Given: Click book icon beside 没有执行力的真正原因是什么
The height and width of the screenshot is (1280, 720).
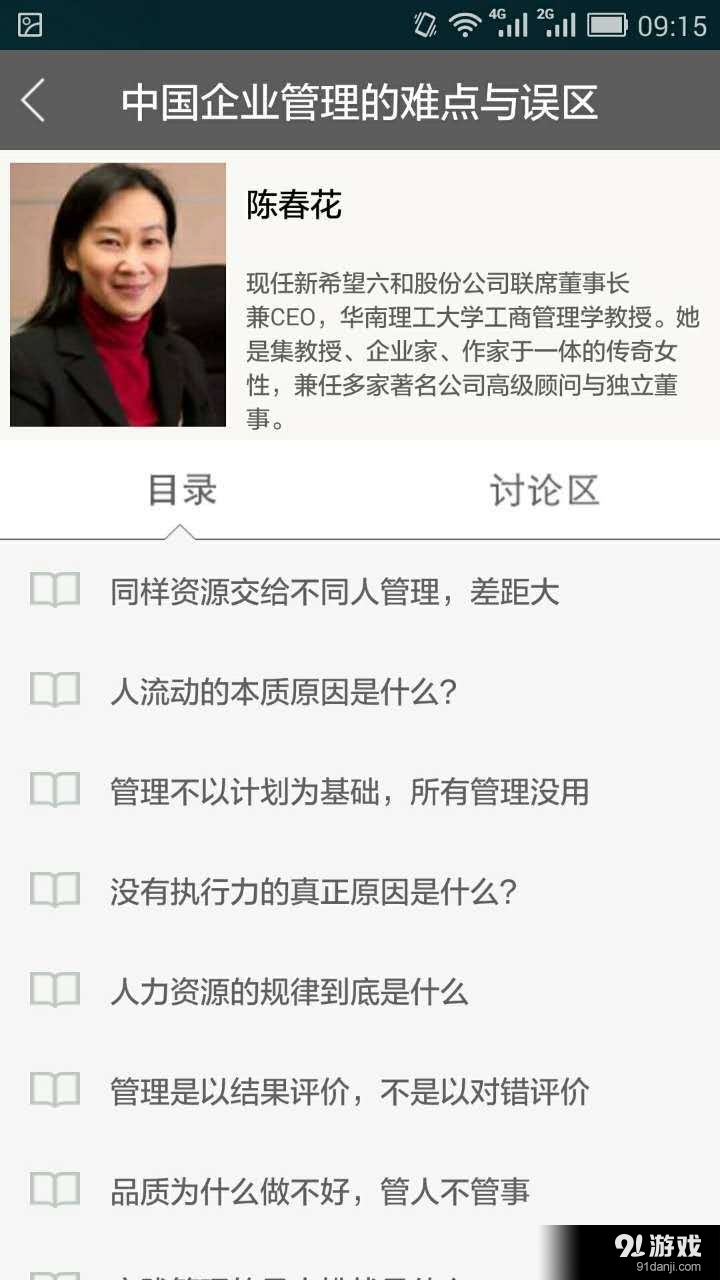Looking at the screenshot, I should (54, 890).
